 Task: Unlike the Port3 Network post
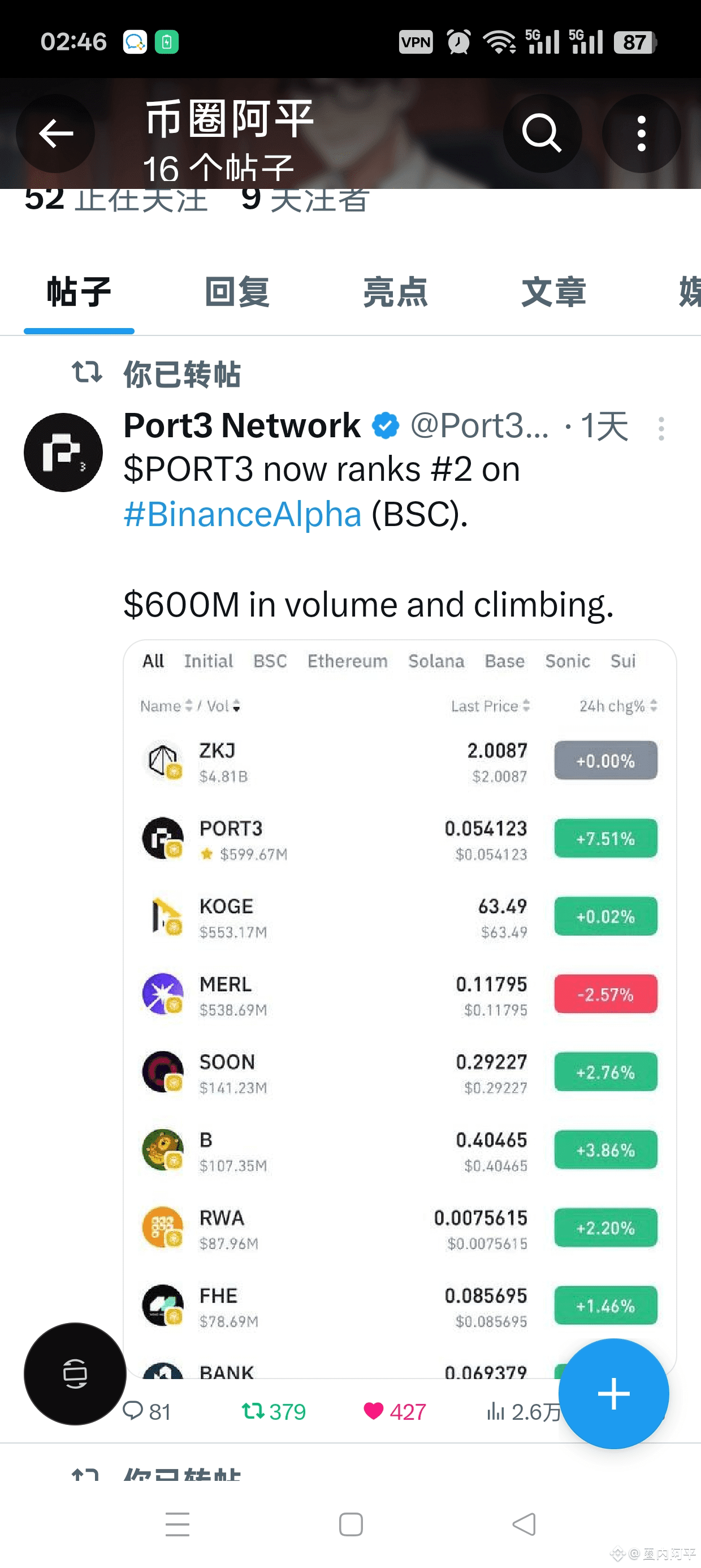tap(395, 1411)
